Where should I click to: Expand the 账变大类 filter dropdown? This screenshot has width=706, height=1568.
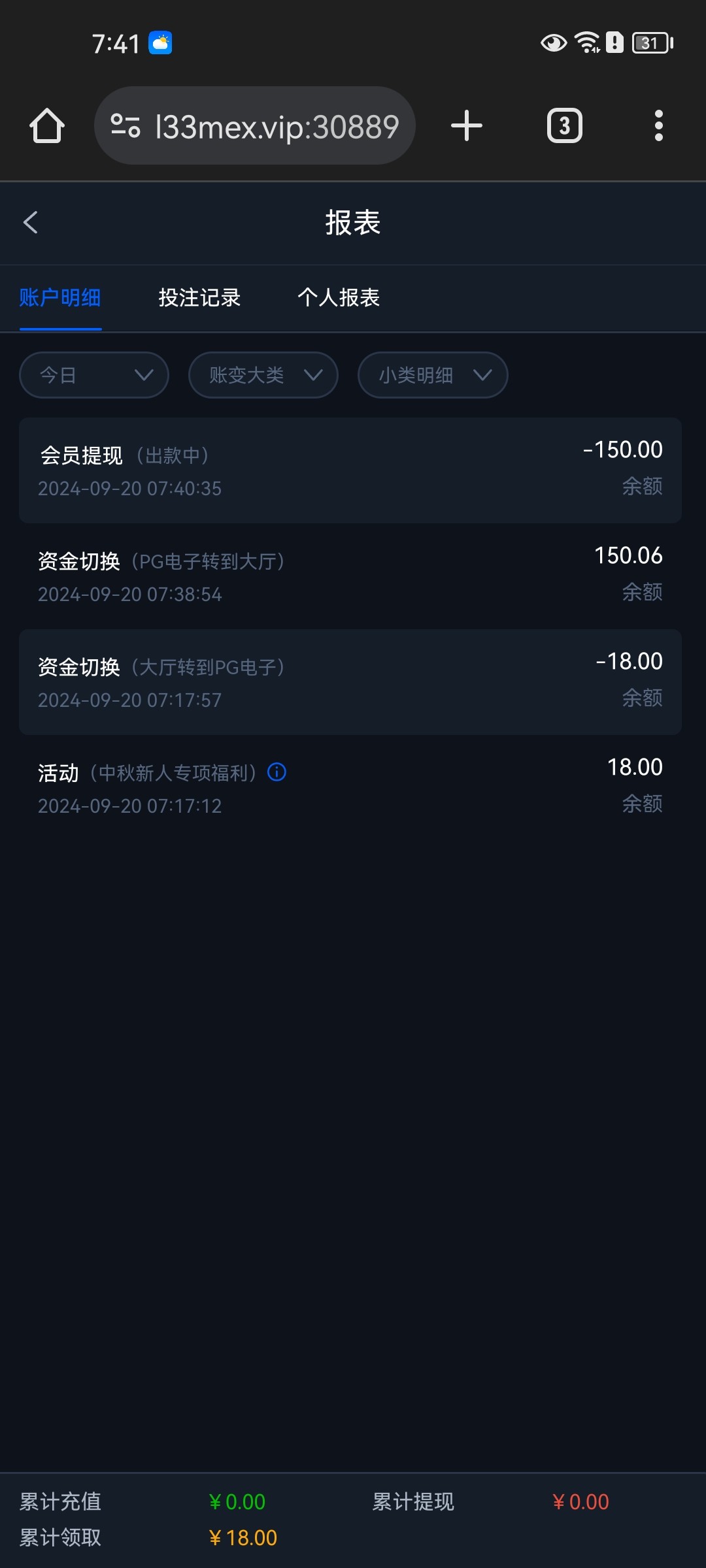point(263,375)
